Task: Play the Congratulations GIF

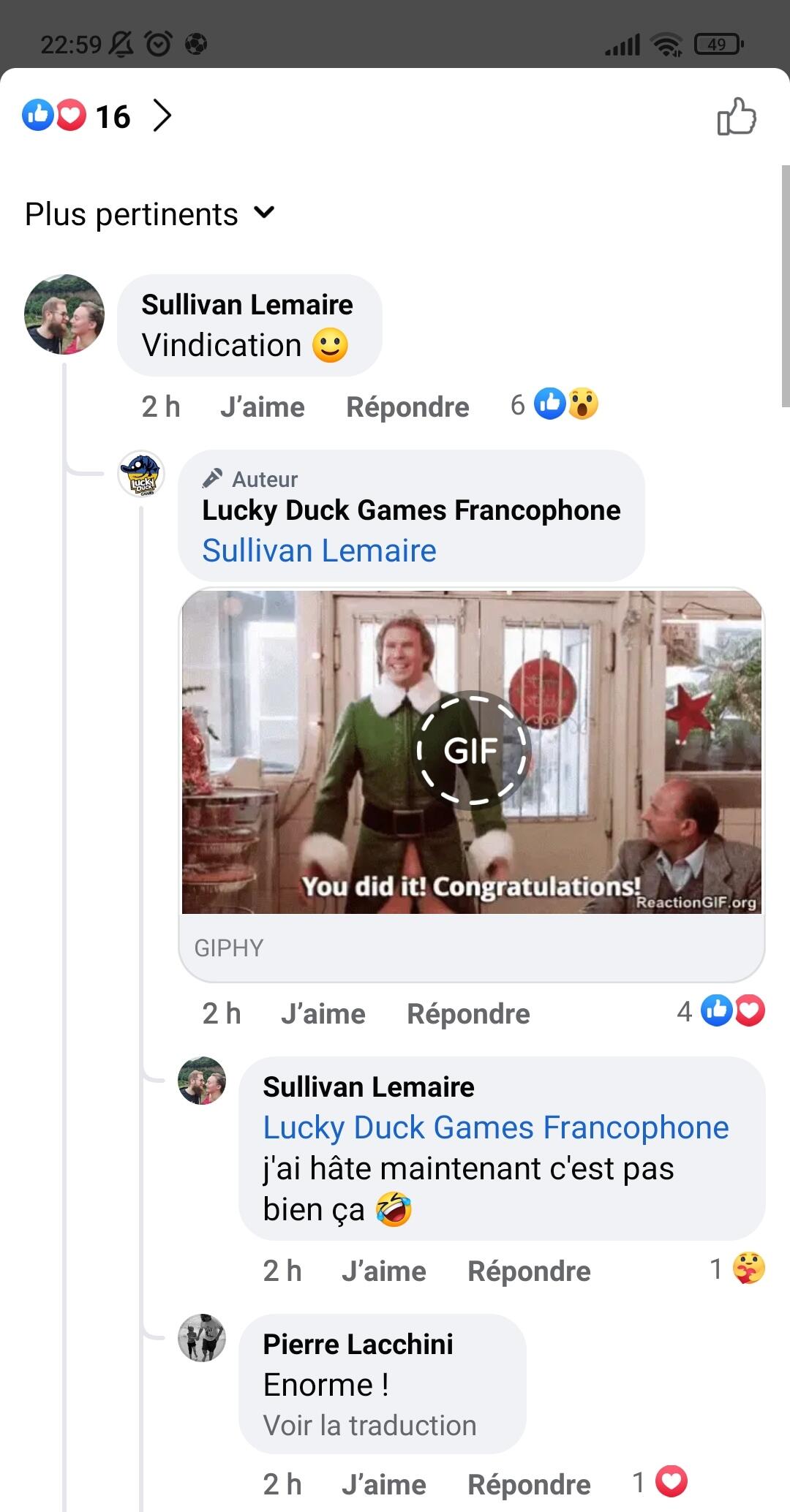Action: 472,752
